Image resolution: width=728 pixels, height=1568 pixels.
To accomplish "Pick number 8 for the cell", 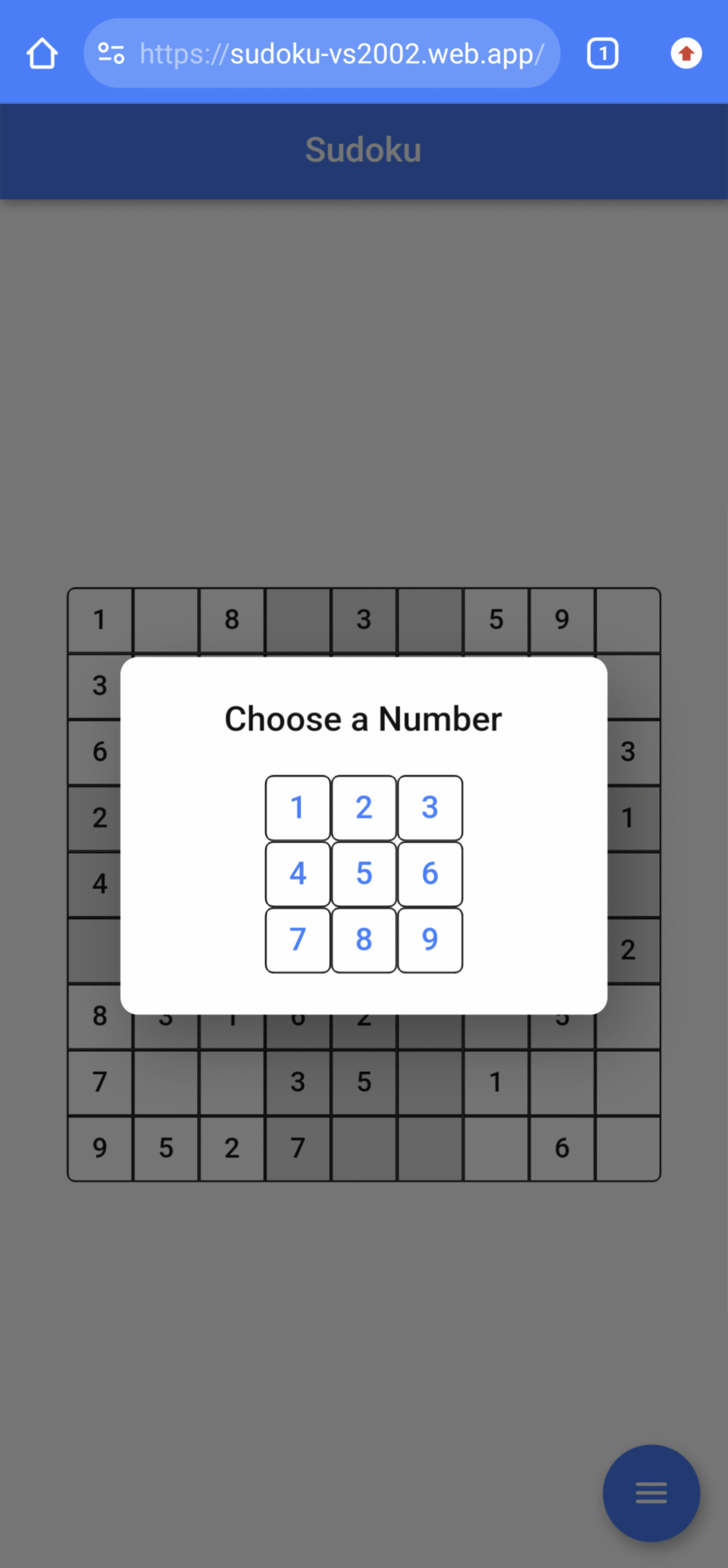I will click(364, 940).
